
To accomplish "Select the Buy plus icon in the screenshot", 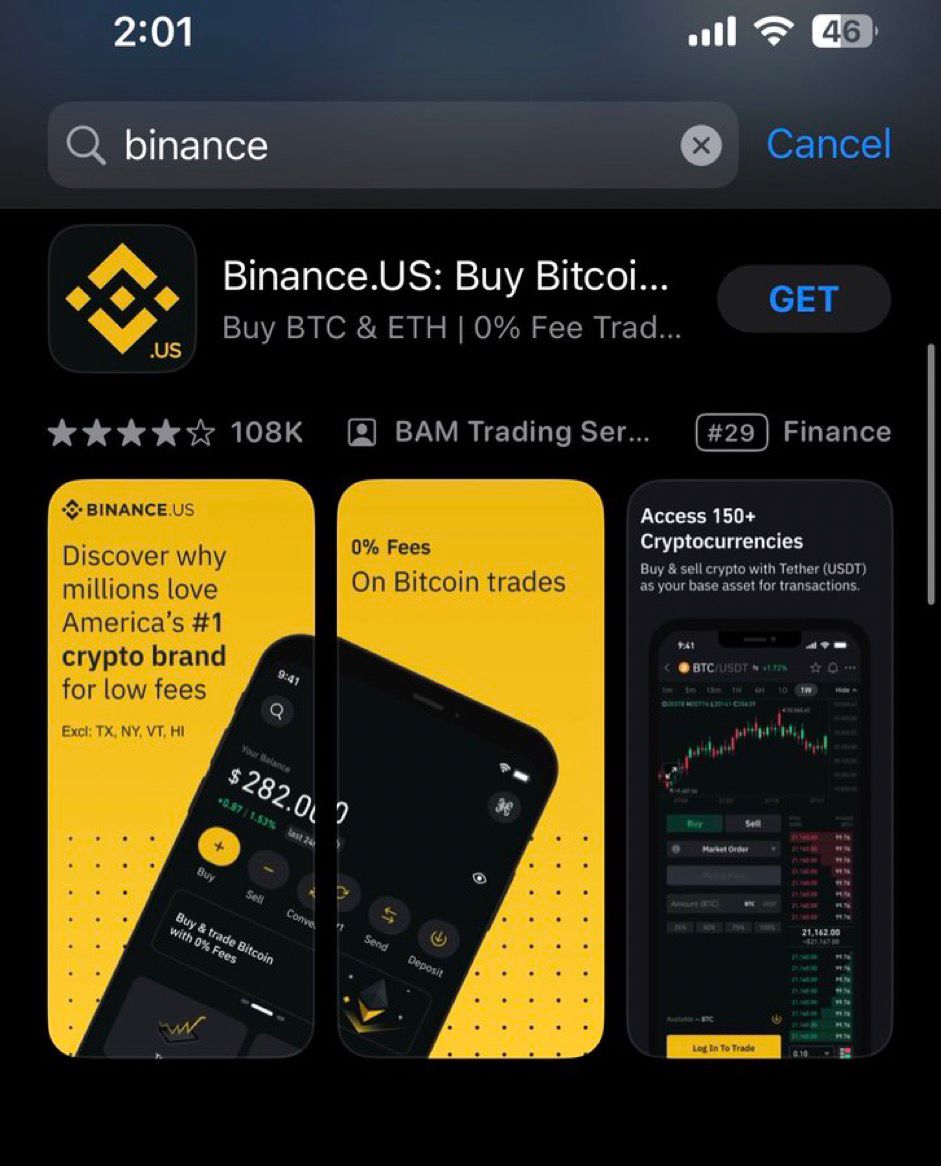I will click(219, 847).
